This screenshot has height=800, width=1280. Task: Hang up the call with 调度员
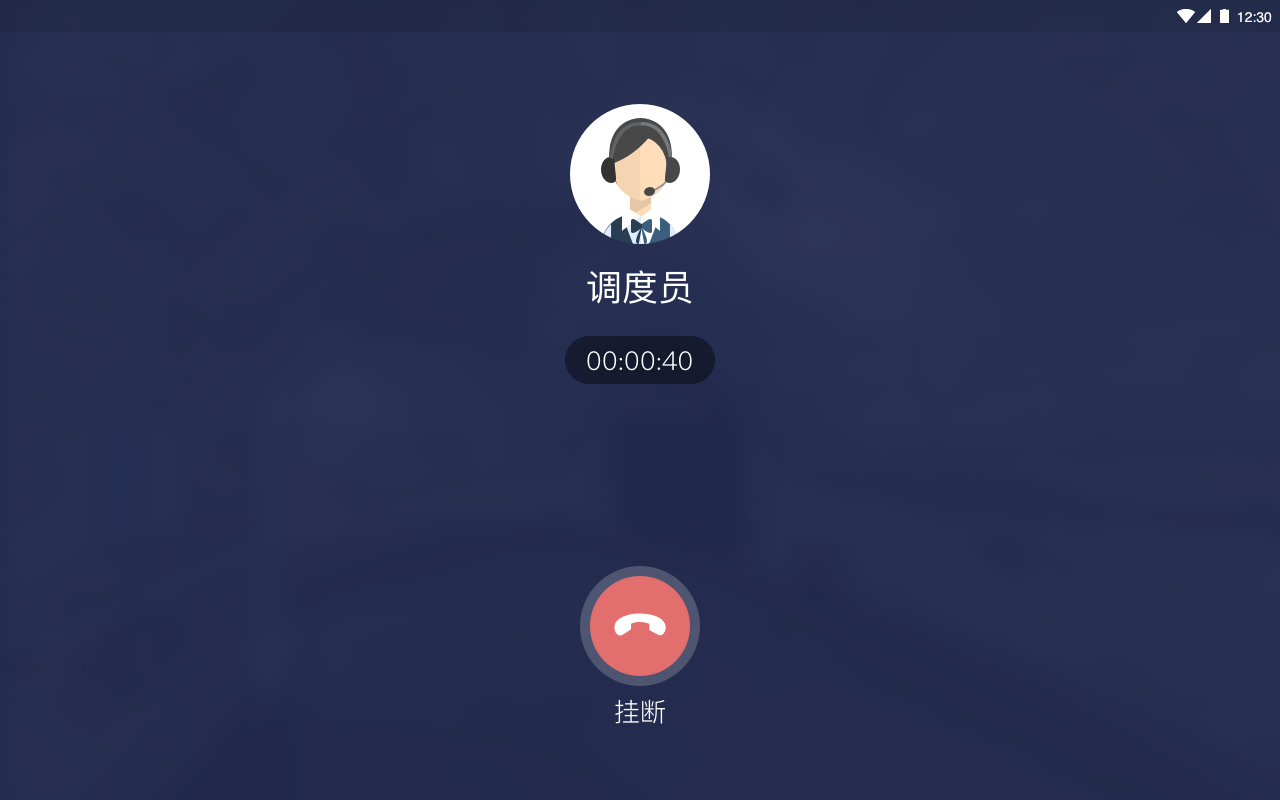[640, 626]
